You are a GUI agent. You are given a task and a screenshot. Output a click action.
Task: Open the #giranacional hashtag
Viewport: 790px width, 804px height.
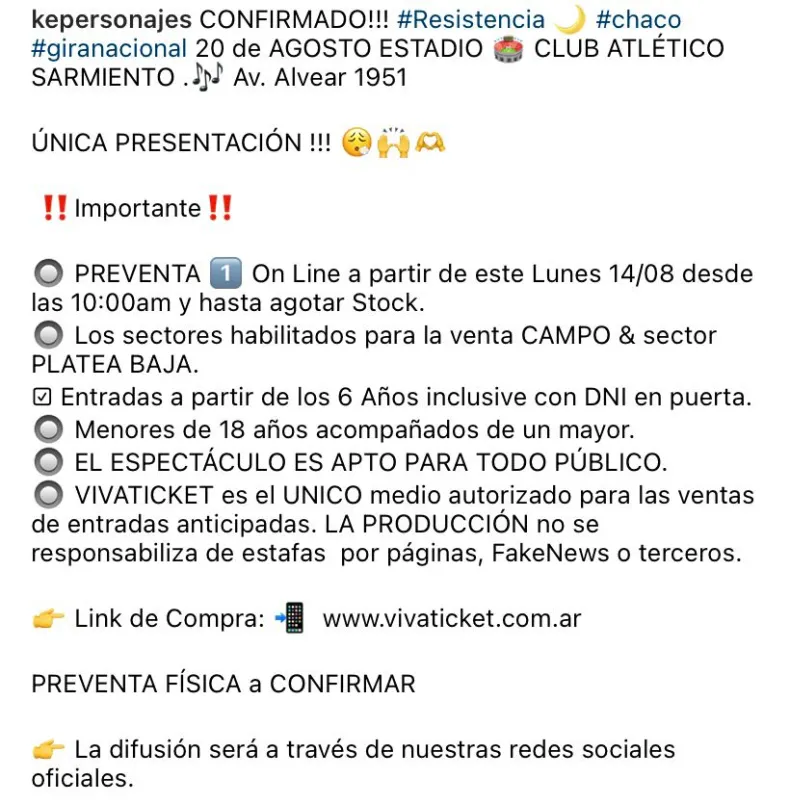[x=109, y=48]
